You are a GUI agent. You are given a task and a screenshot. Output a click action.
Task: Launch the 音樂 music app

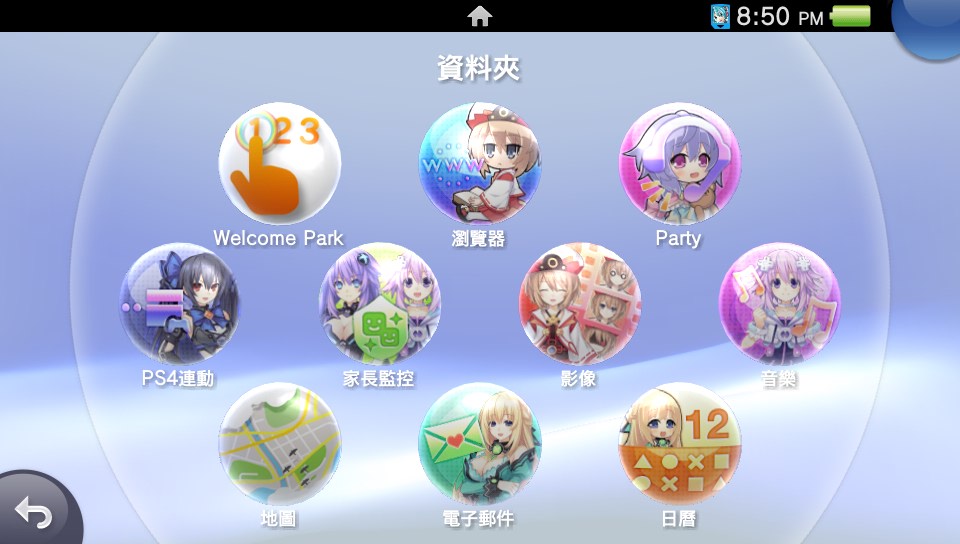pyautogui.click(x=779, y=303)
